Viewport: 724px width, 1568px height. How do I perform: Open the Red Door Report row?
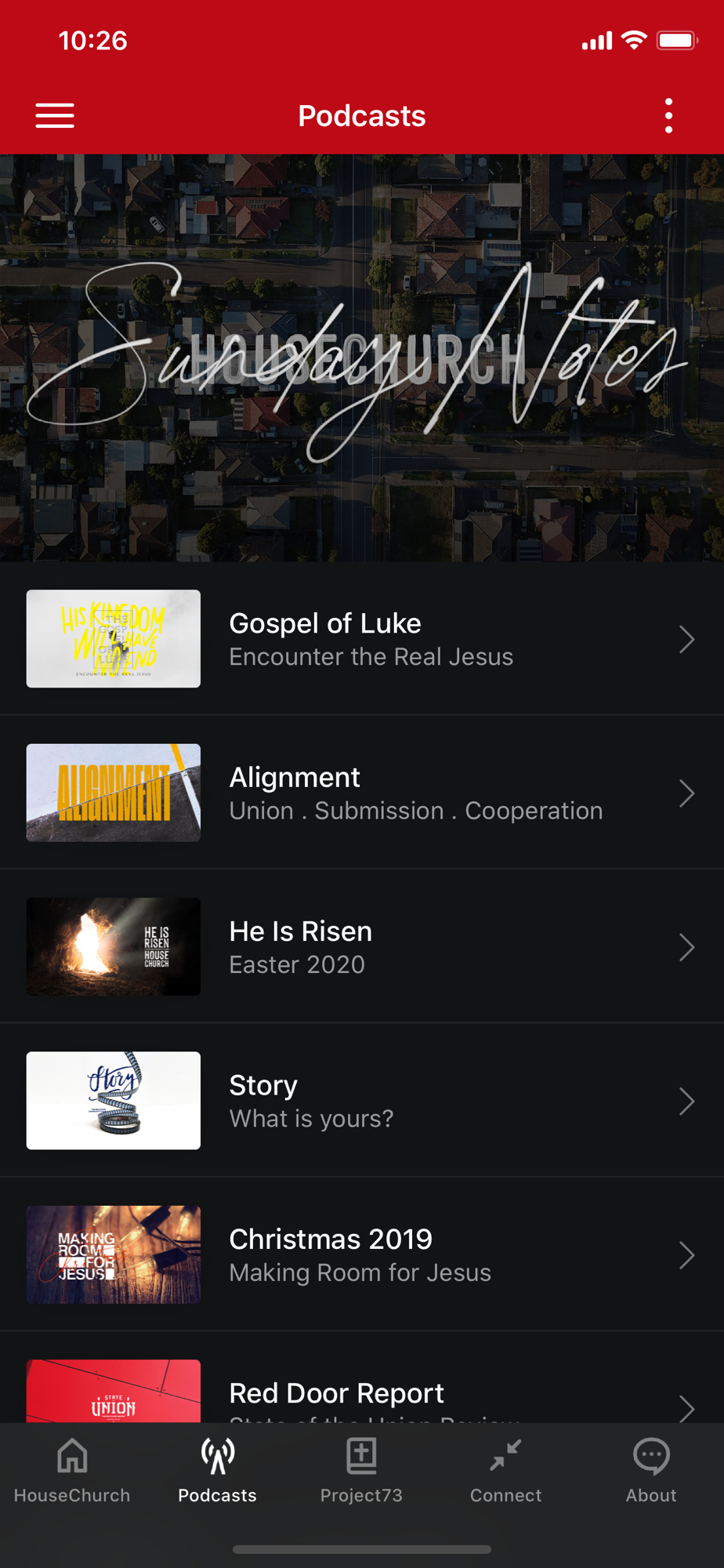[362, 1377]
